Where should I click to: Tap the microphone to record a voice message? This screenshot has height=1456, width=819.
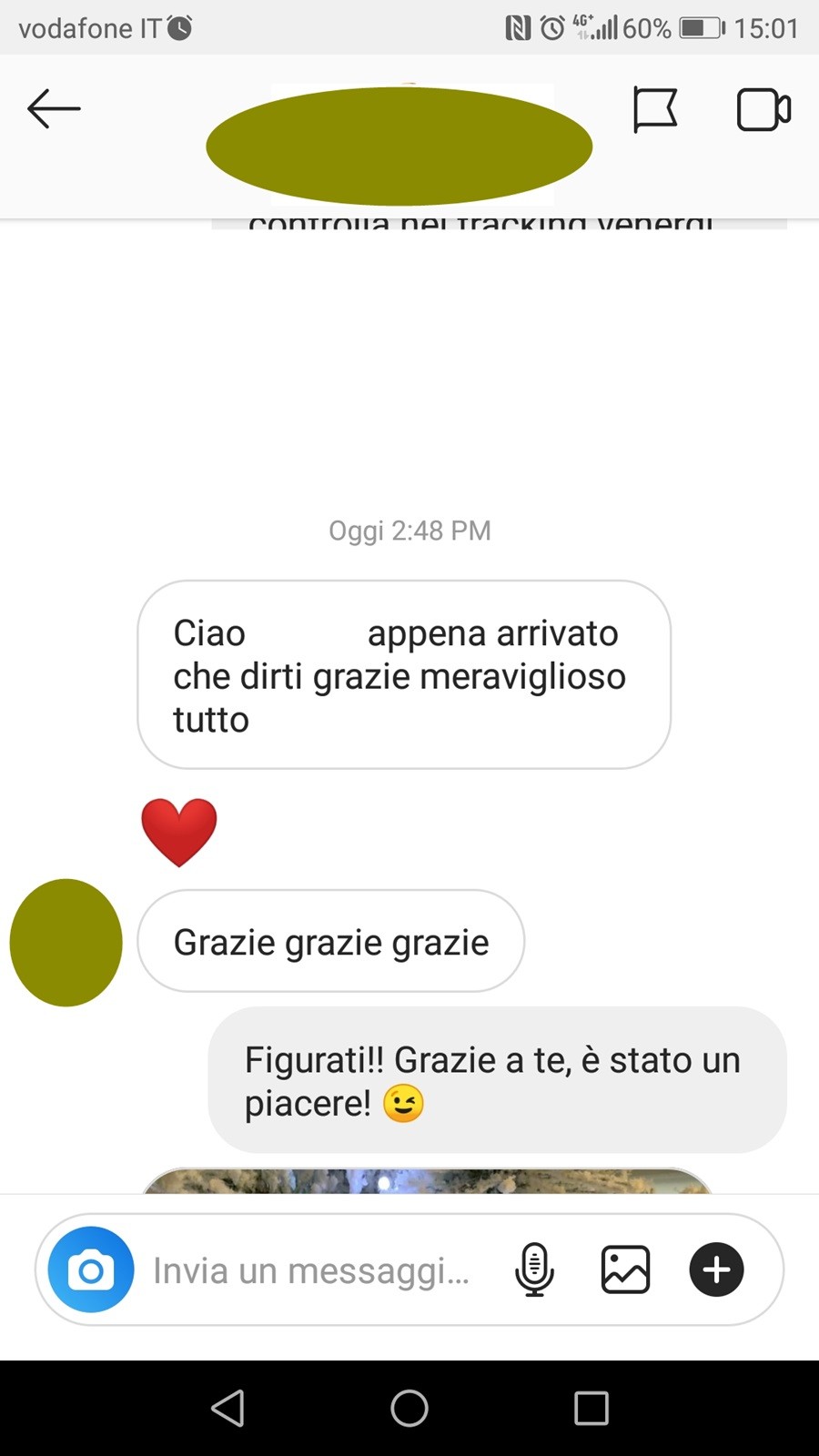click(534, 1269)
